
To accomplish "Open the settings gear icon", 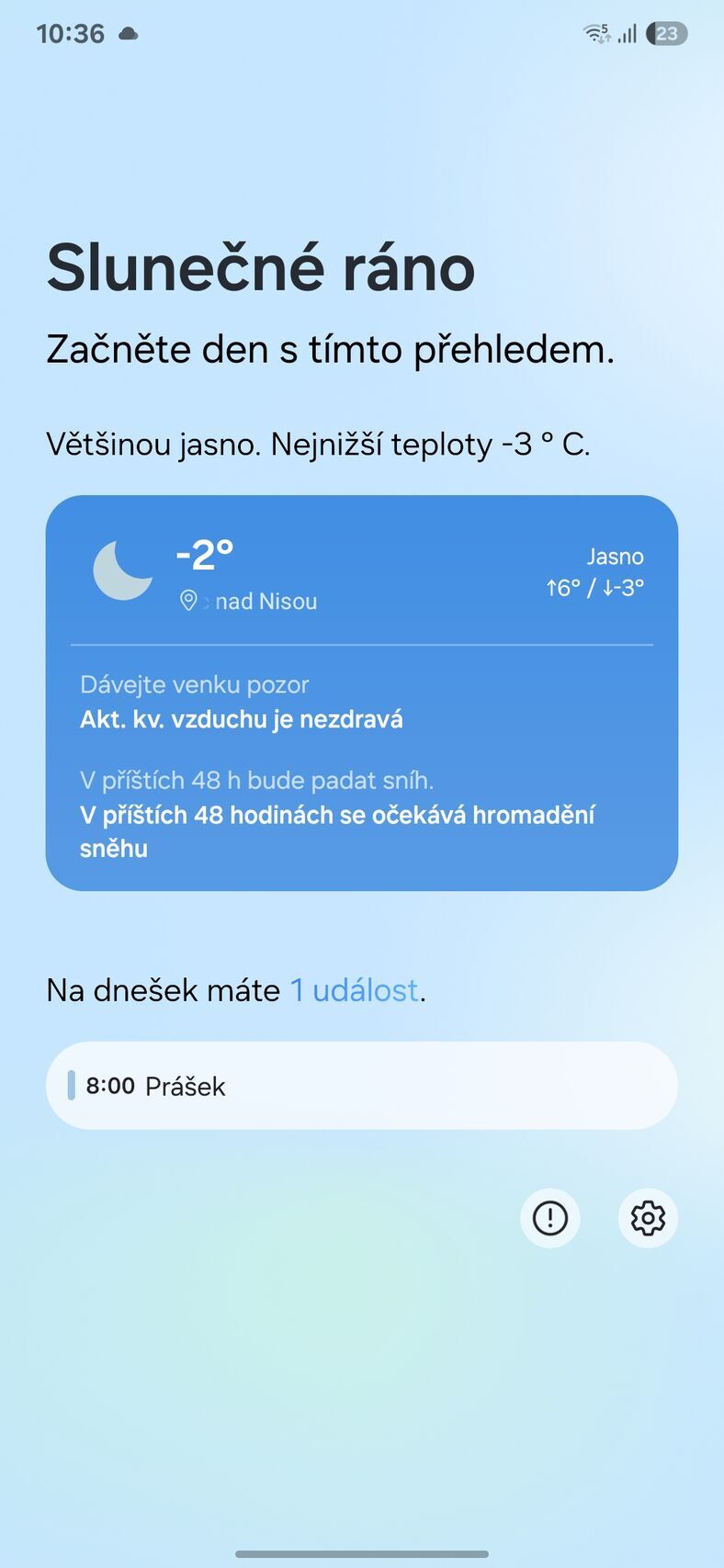I will pyautogui.click(x=647, y=1218).
